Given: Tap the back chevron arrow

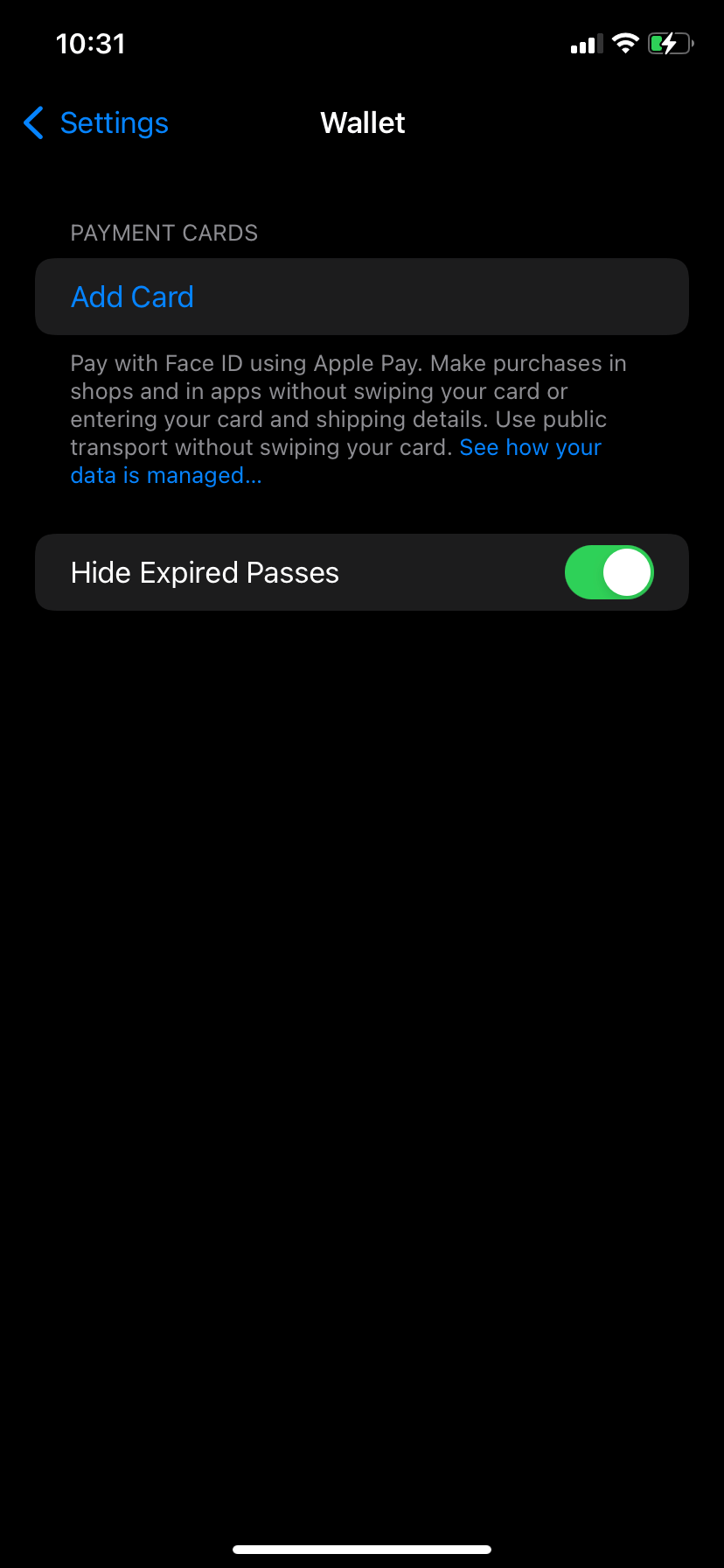Looking at the screenshot, I should [x=32, y=123].
